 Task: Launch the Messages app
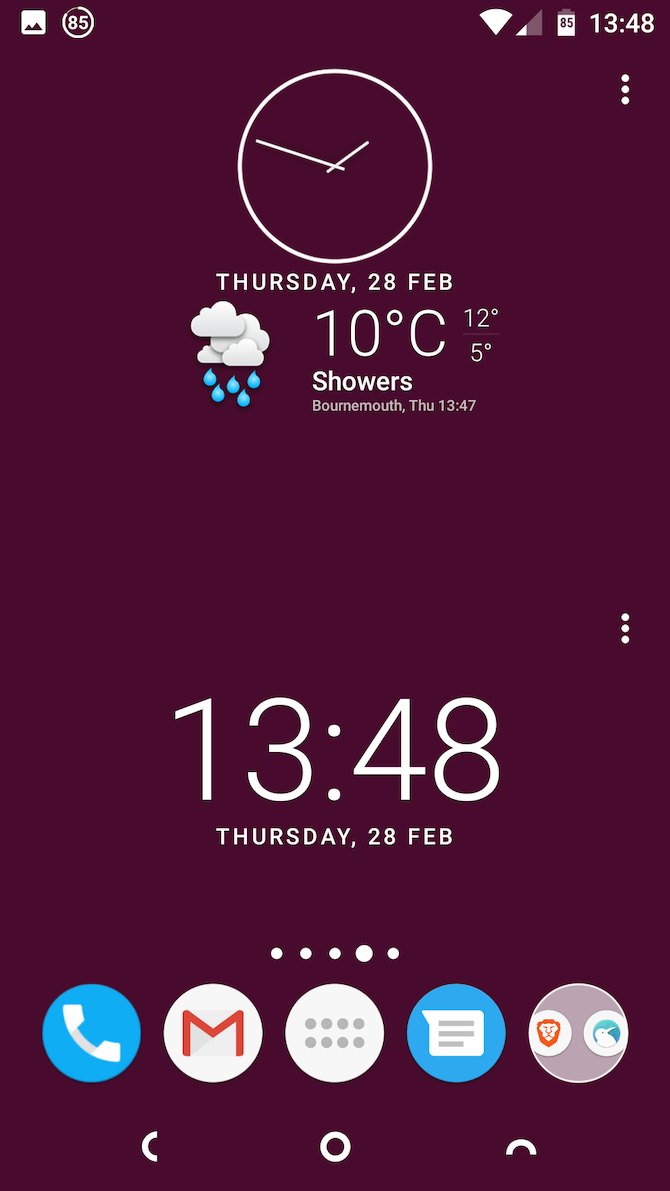tap(456, 1033)
